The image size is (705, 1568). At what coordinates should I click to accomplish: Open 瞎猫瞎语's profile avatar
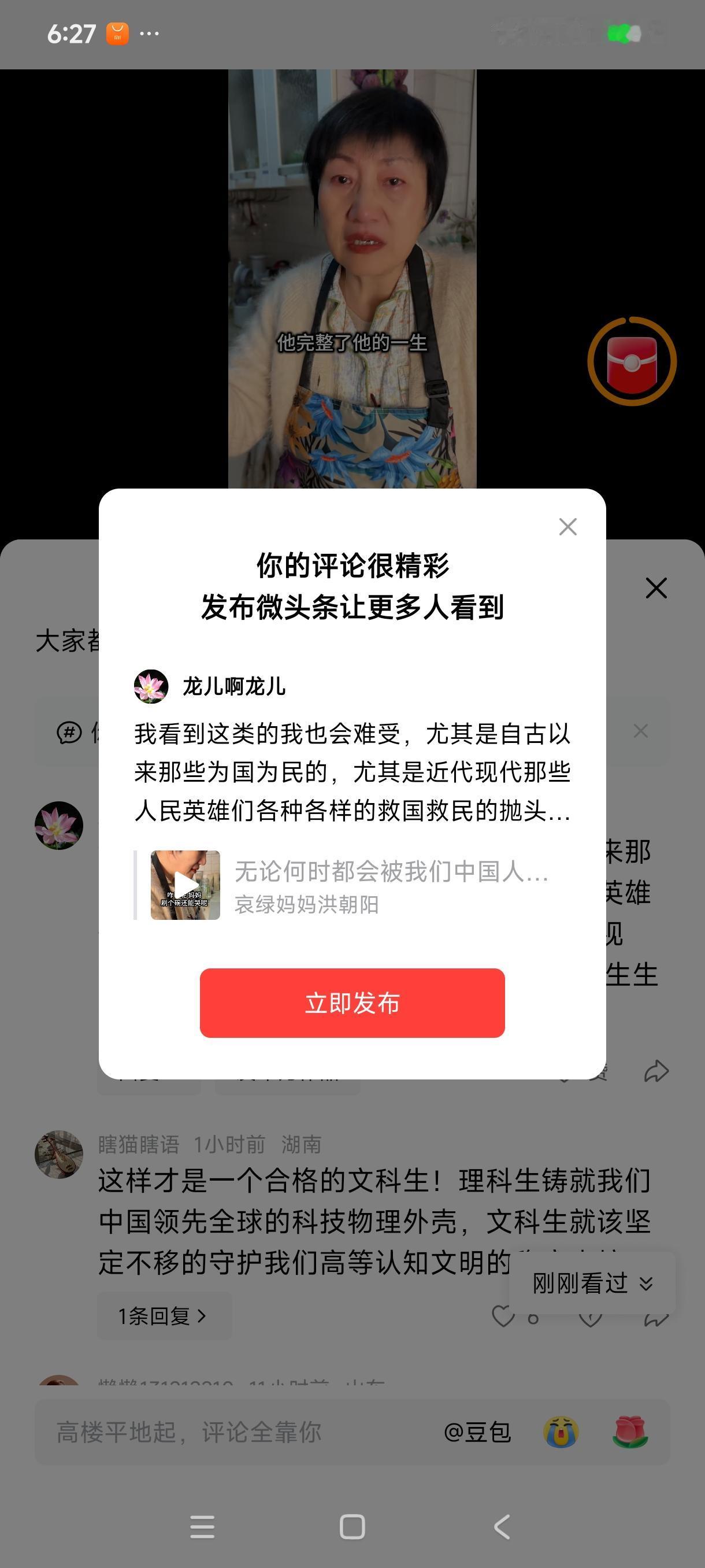59,1153
